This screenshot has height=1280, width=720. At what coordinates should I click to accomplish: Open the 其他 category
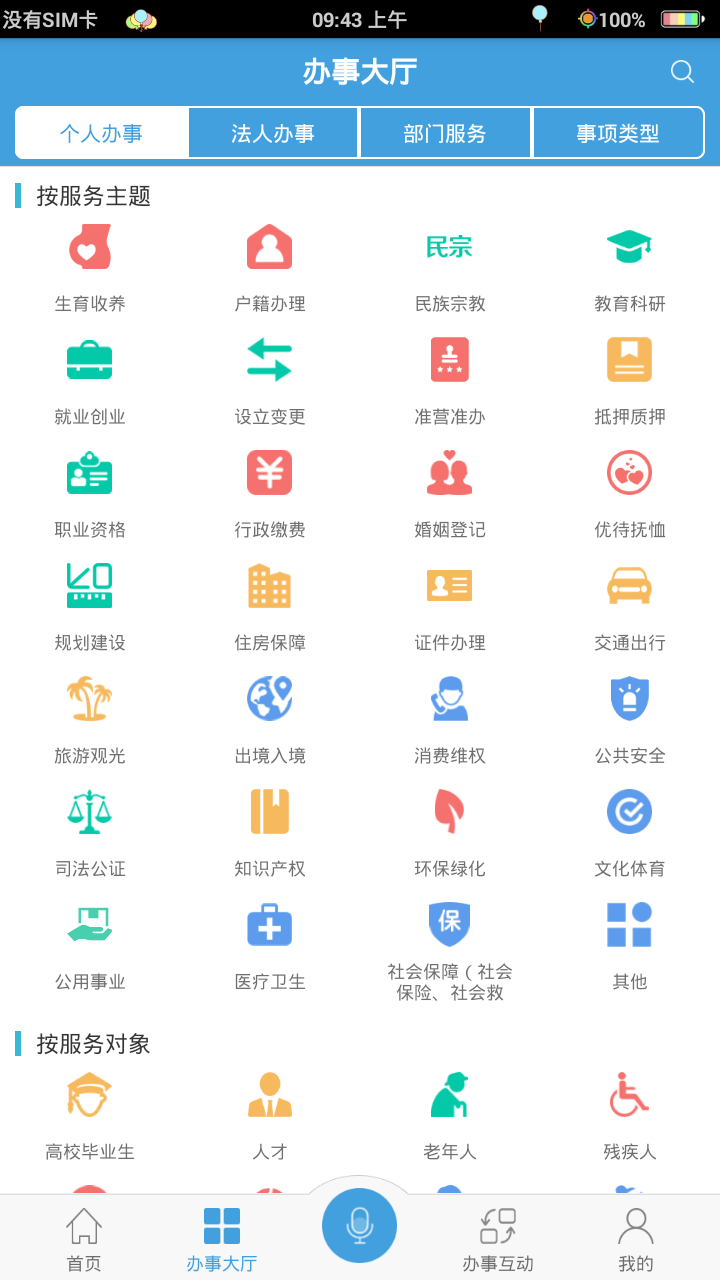click(x=630, y=944)
